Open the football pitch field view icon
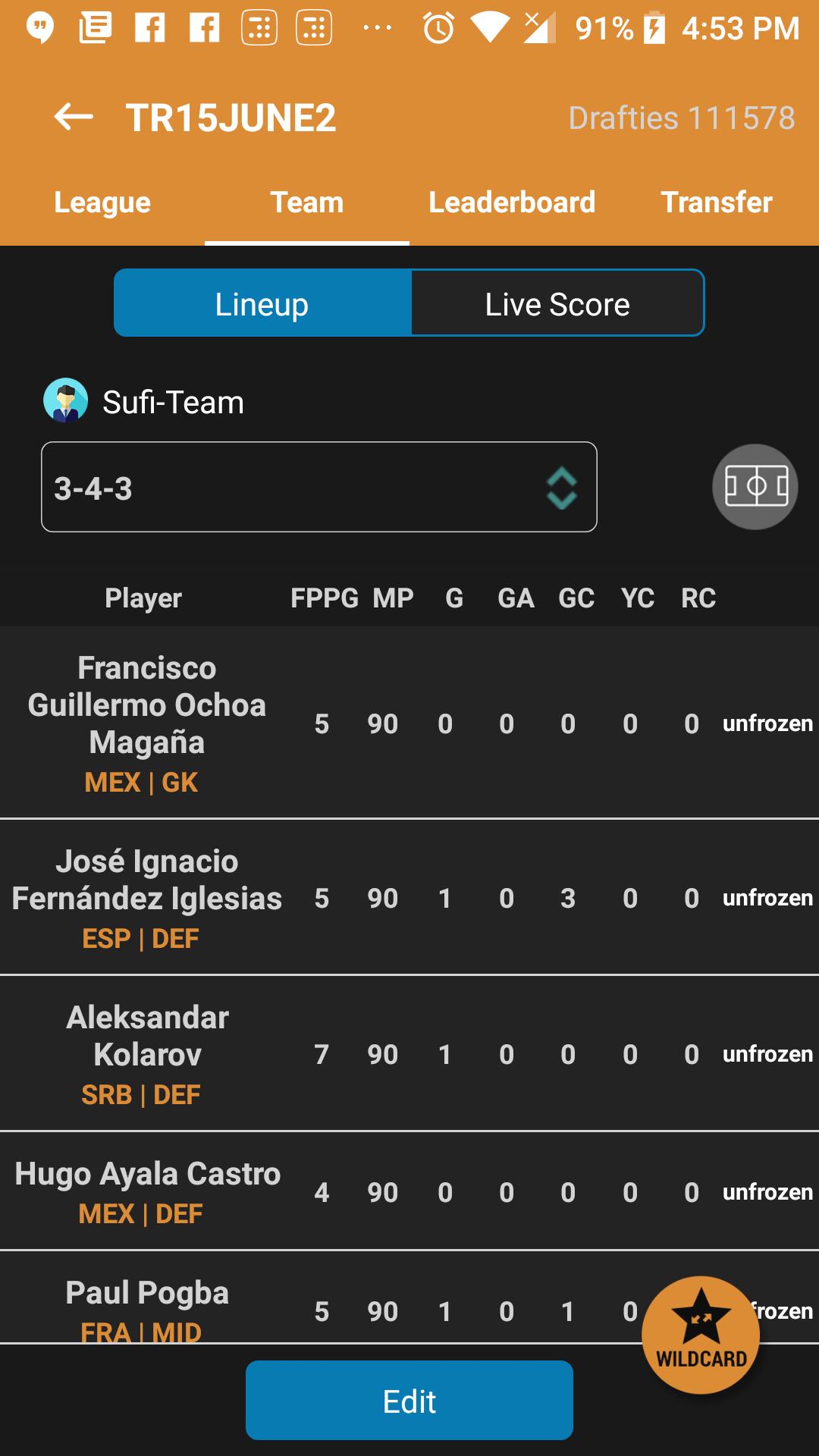 (755, 488)
